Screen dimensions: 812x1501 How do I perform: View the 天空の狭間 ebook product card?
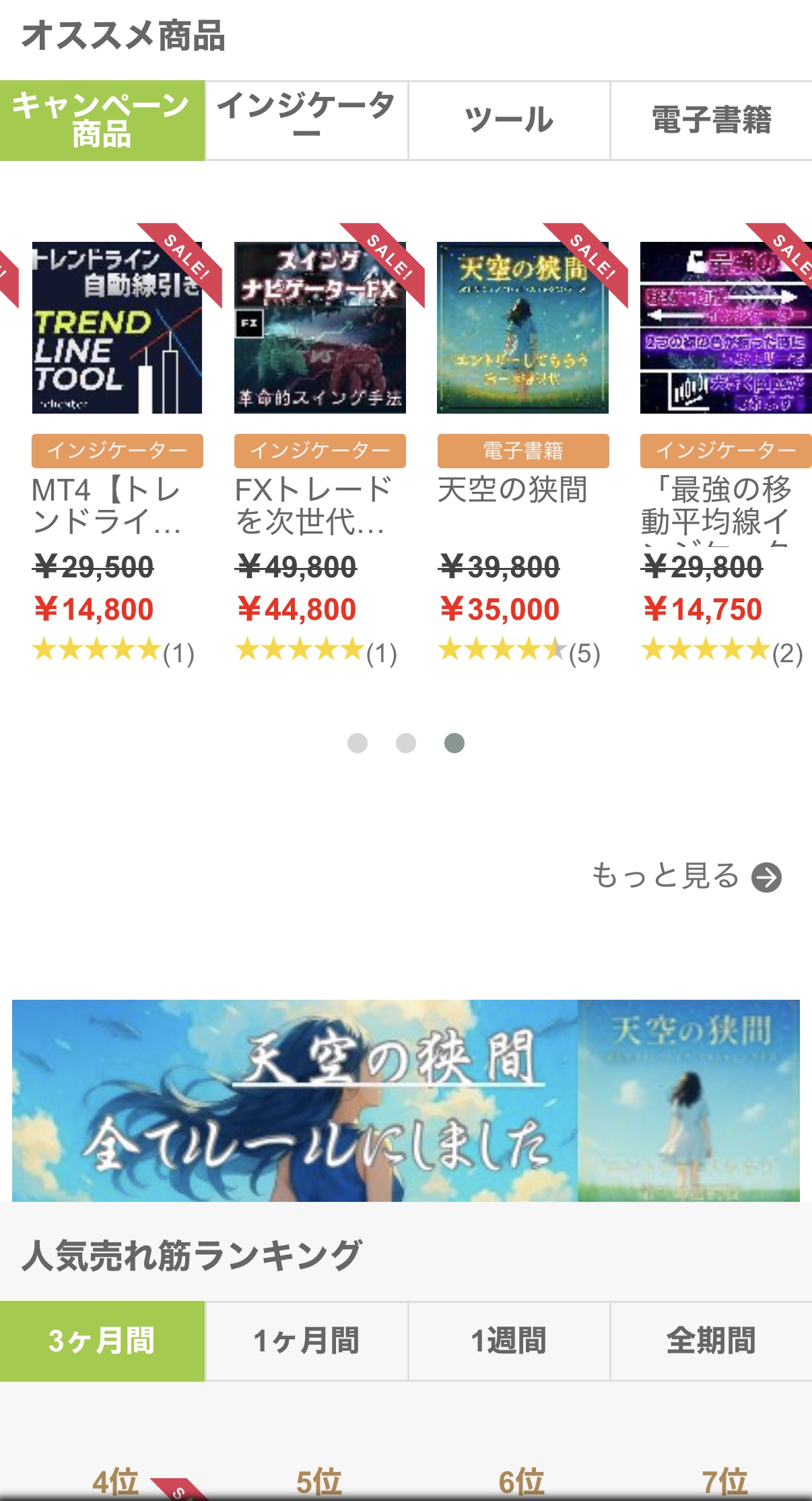pyautogui.click(x=522, y=328)
